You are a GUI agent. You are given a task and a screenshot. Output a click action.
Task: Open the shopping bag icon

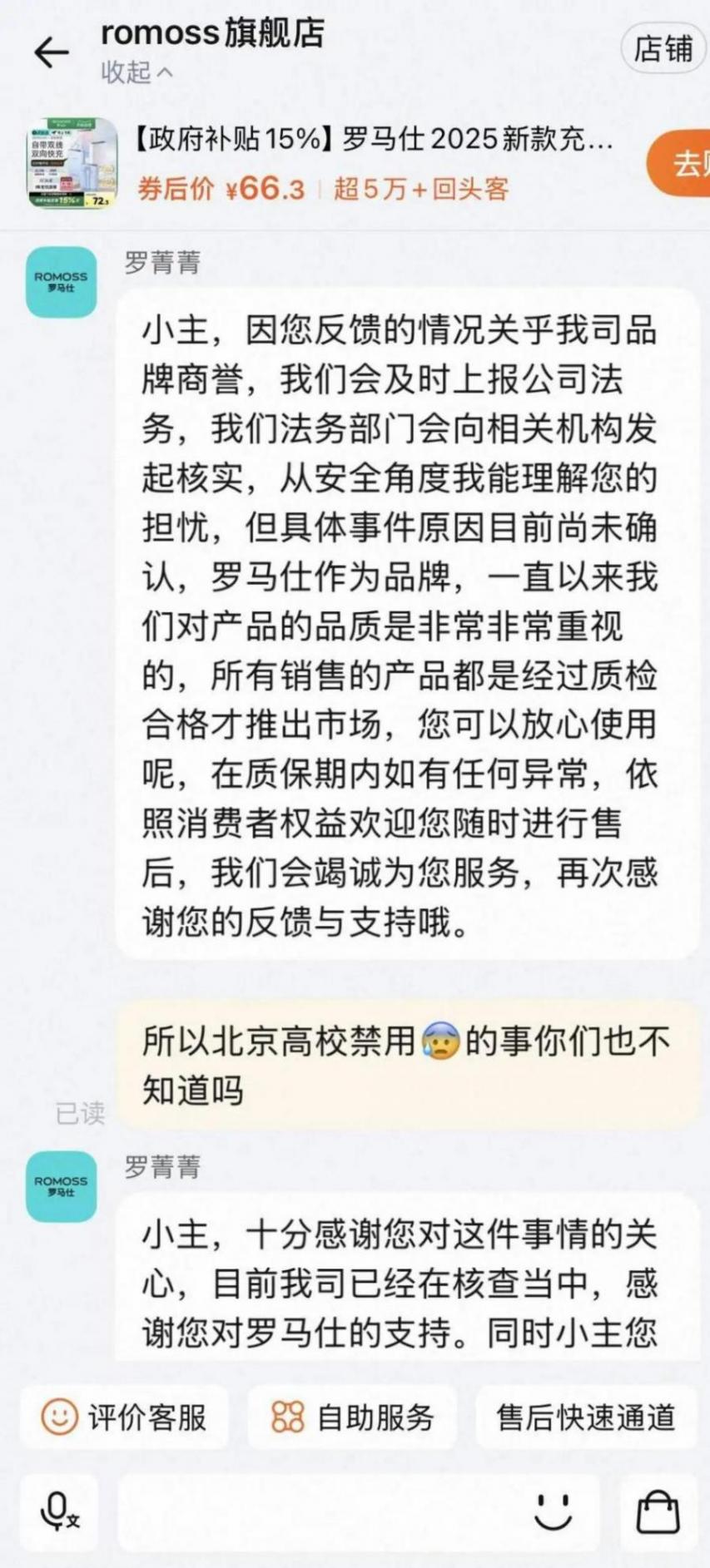point(658,1511)
